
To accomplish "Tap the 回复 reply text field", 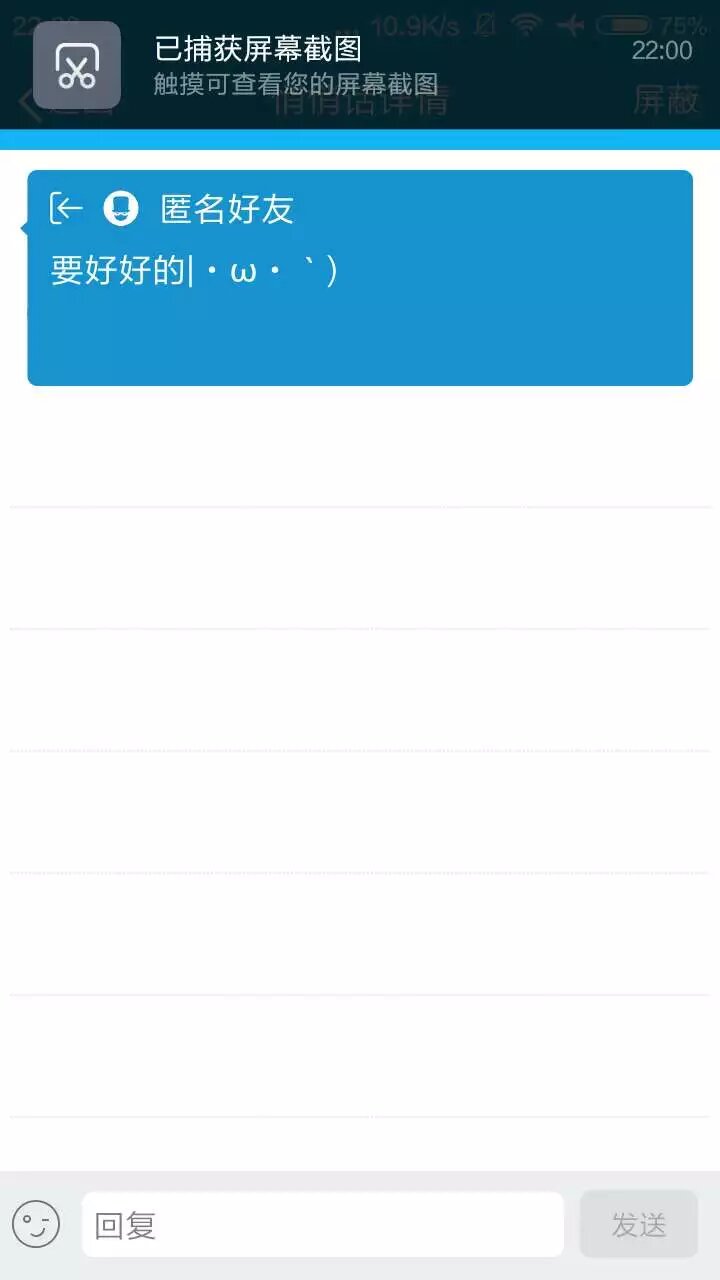I will pos(322,1225).
